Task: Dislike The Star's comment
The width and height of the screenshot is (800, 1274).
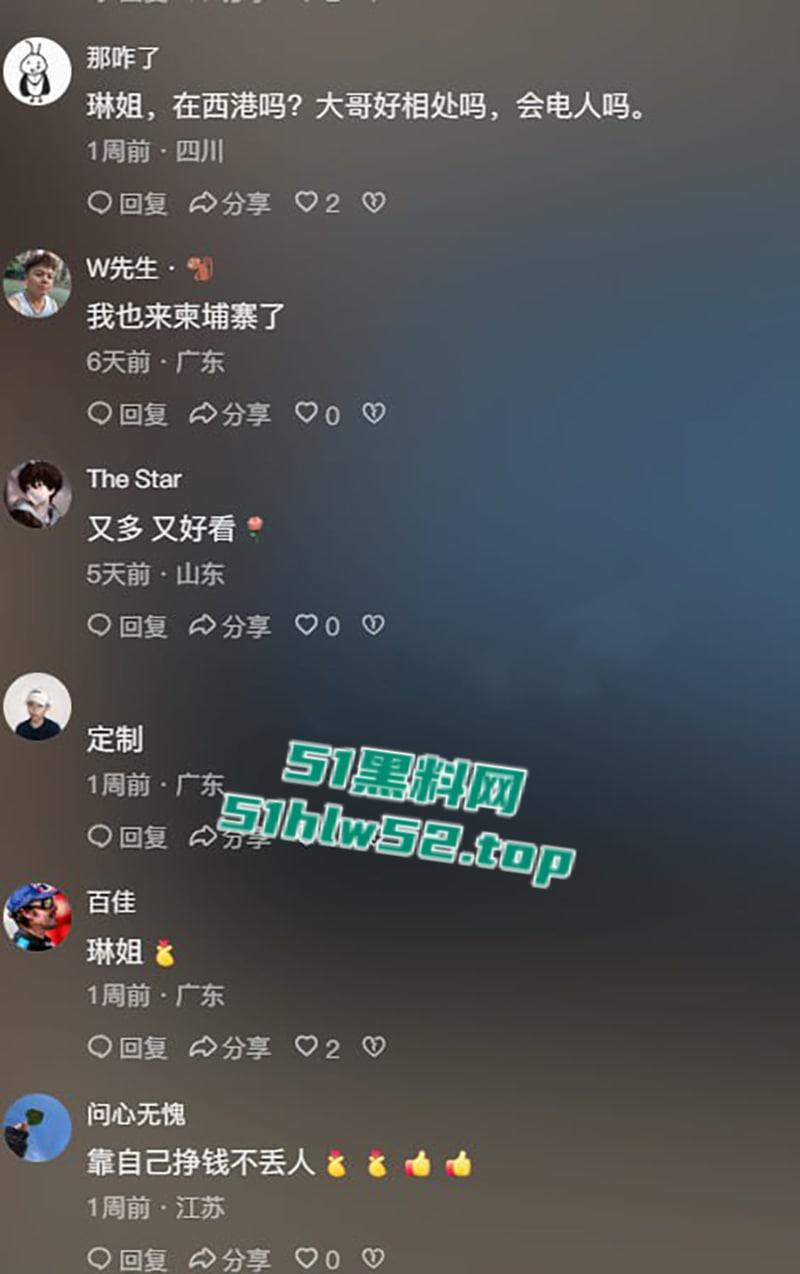Action: point(373,626)
